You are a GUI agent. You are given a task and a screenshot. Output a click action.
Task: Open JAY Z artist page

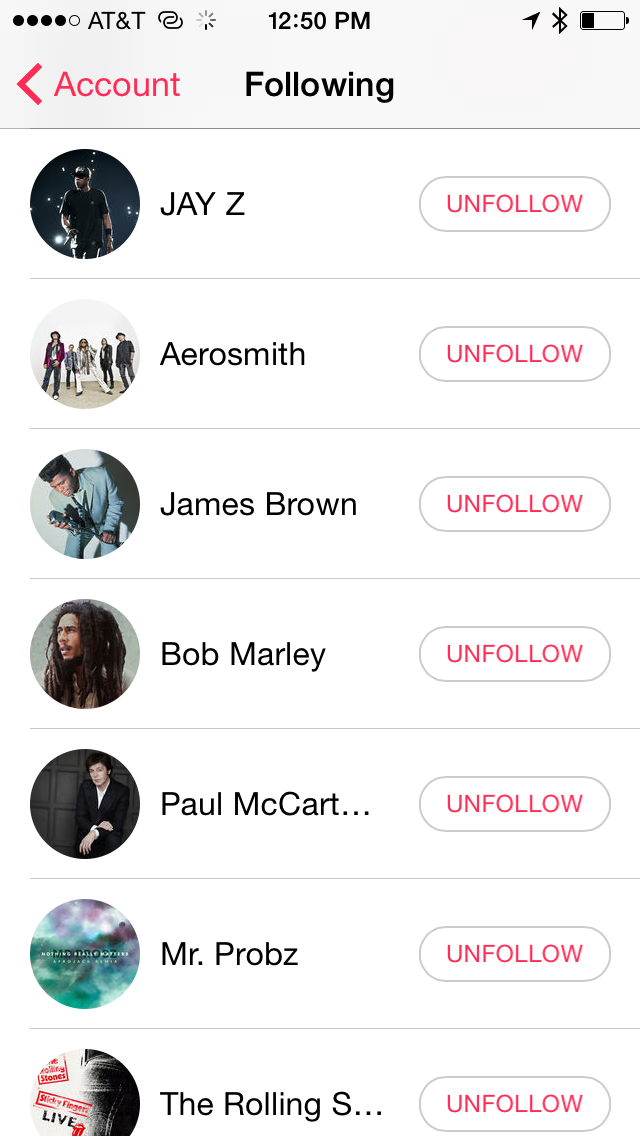coord(202,204)
